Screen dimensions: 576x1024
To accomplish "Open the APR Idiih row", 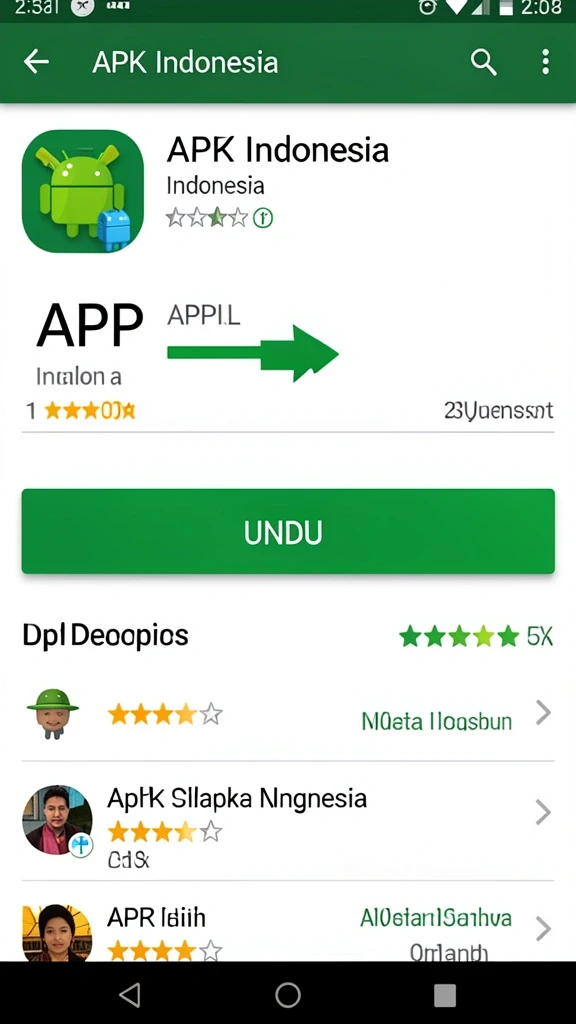I will pos(288,922).
